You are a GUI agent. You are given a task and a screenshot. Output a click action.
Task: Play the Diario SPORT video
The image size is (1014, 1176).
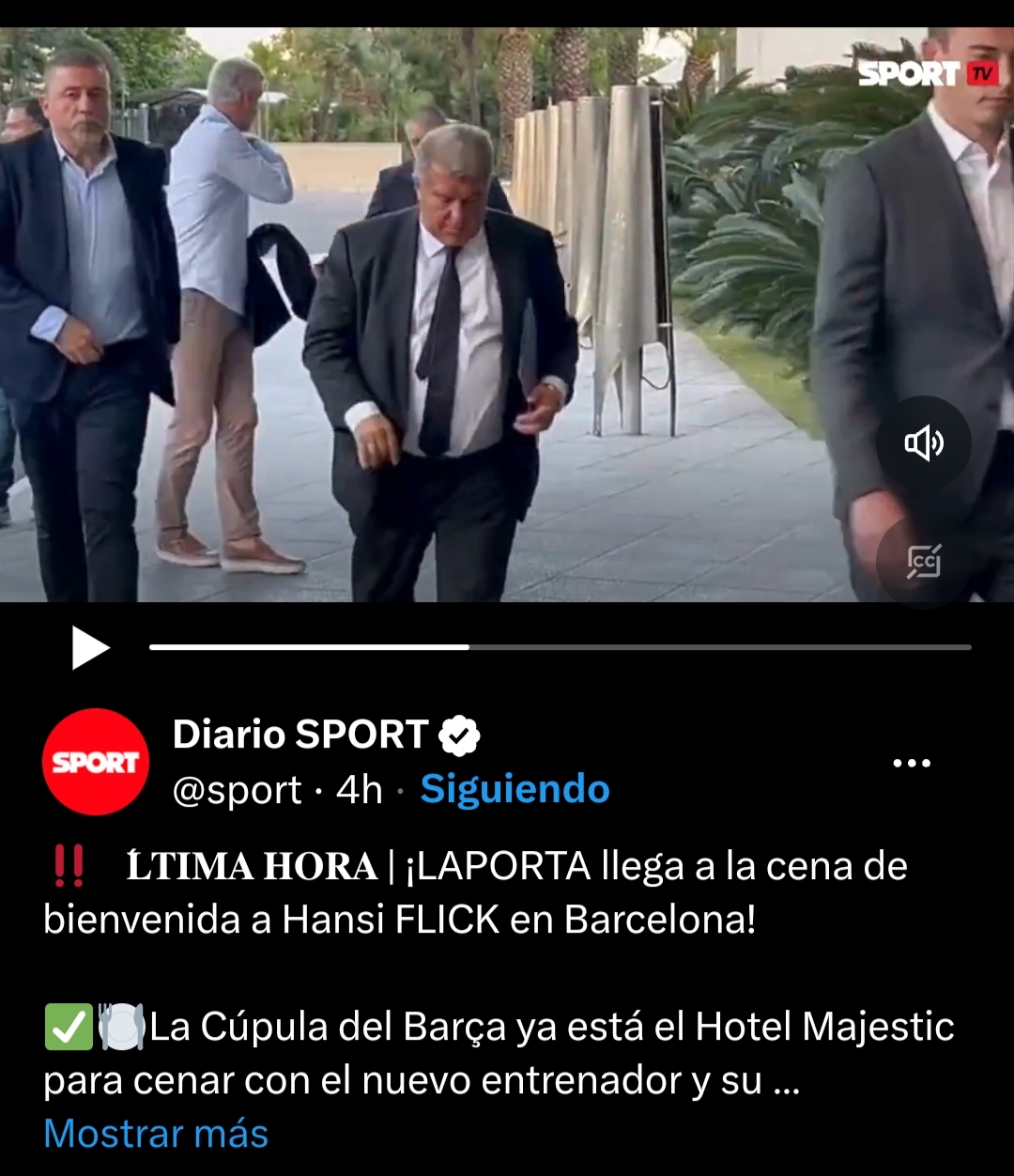90,648
